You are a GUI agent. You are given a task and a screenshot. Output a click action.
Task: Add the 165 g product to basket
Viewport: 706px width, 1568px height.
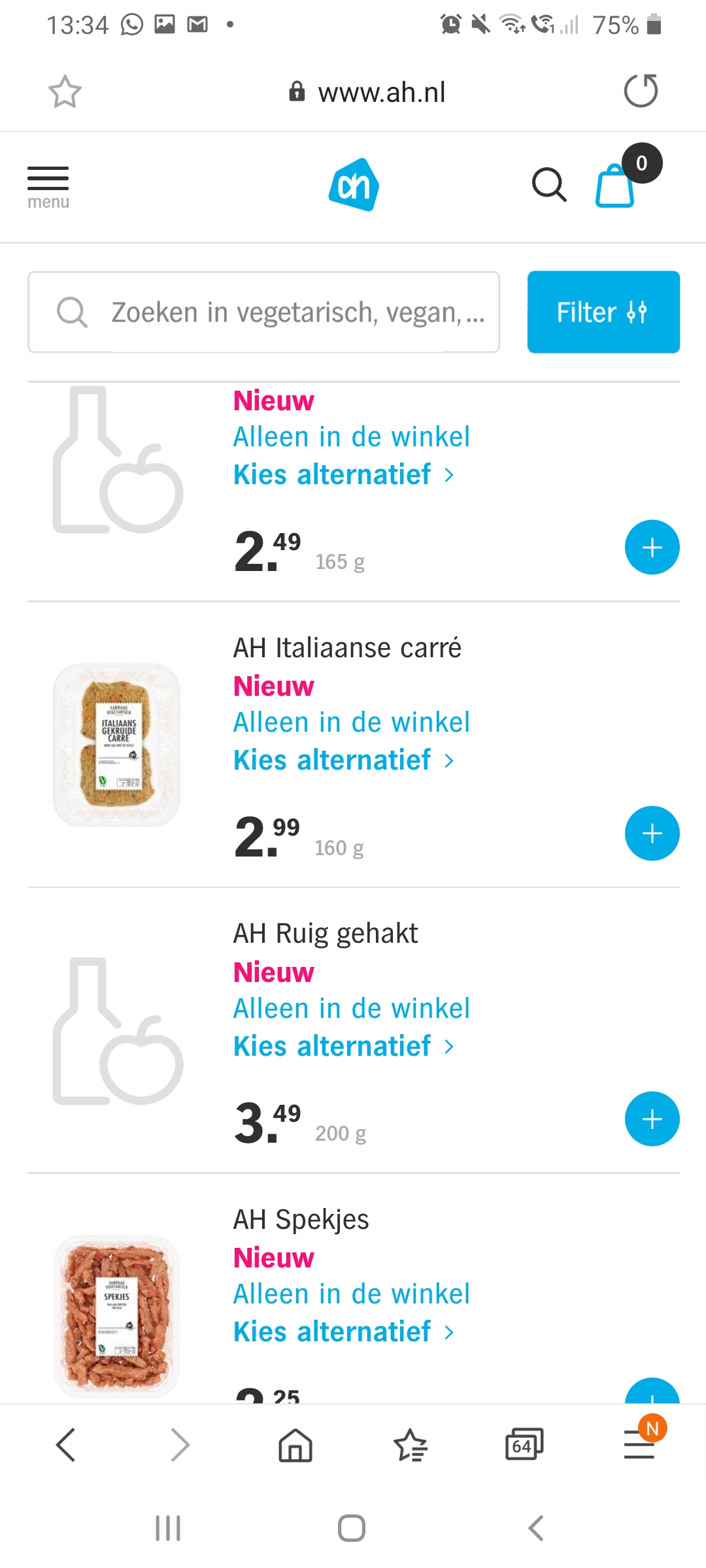652,547
